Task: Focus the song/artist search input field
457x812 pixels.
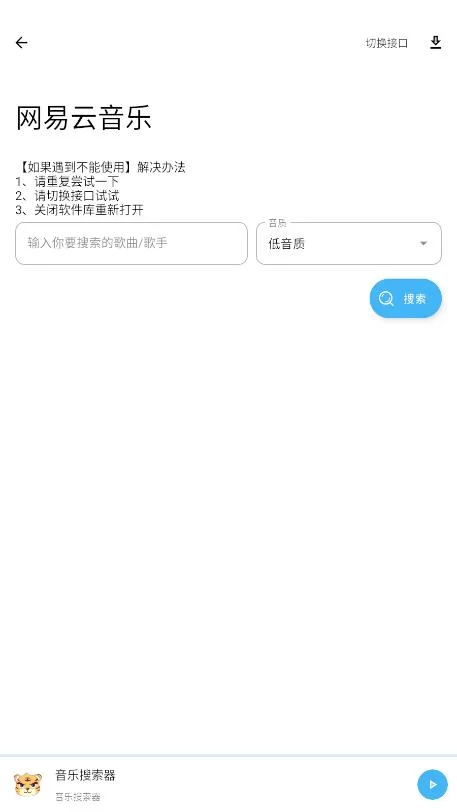Action: [132, 243]
